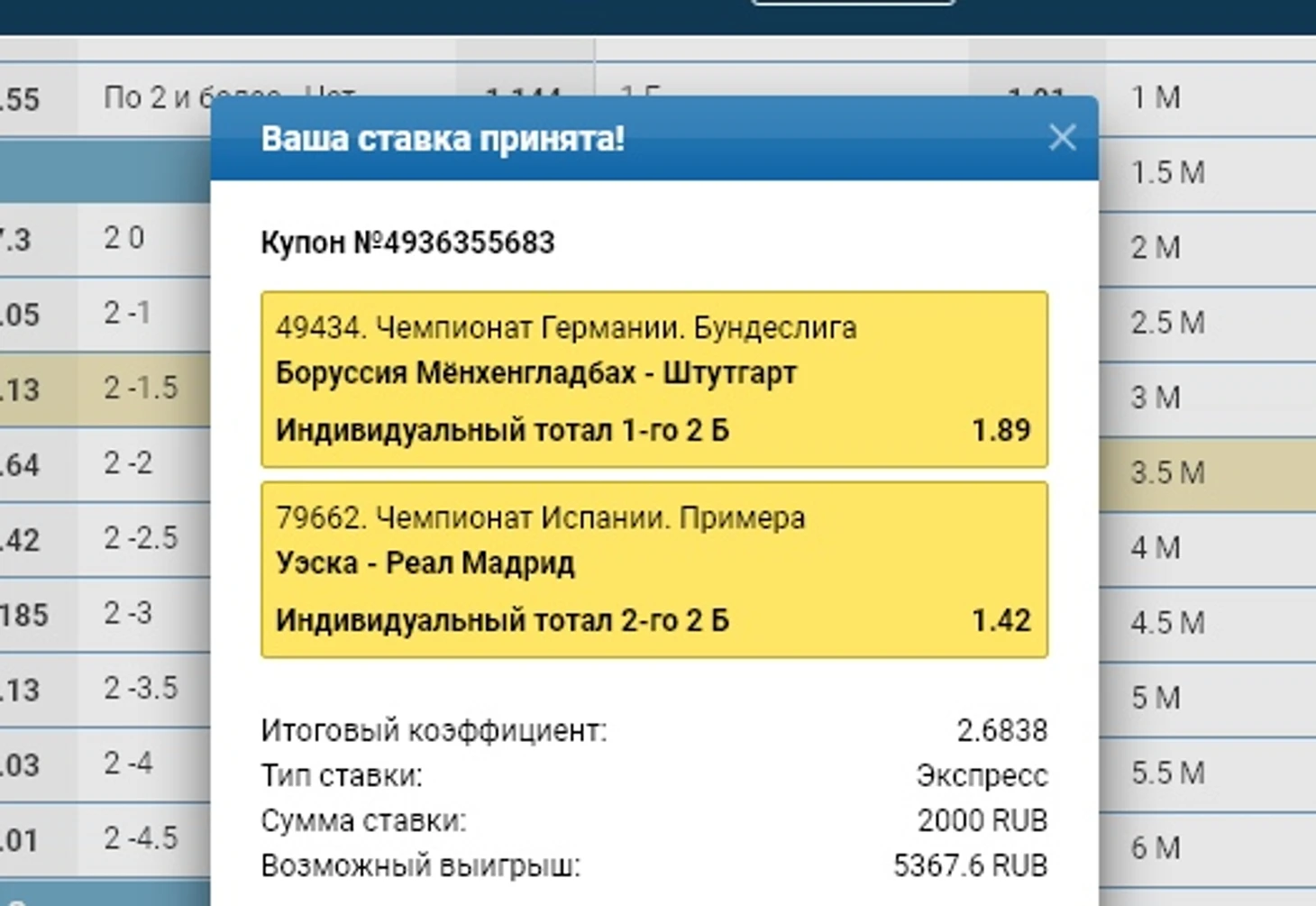Viewport: 1316px width, 906px height.
Task: Close the bet accepted dialog
Action: click(1062, 138)
